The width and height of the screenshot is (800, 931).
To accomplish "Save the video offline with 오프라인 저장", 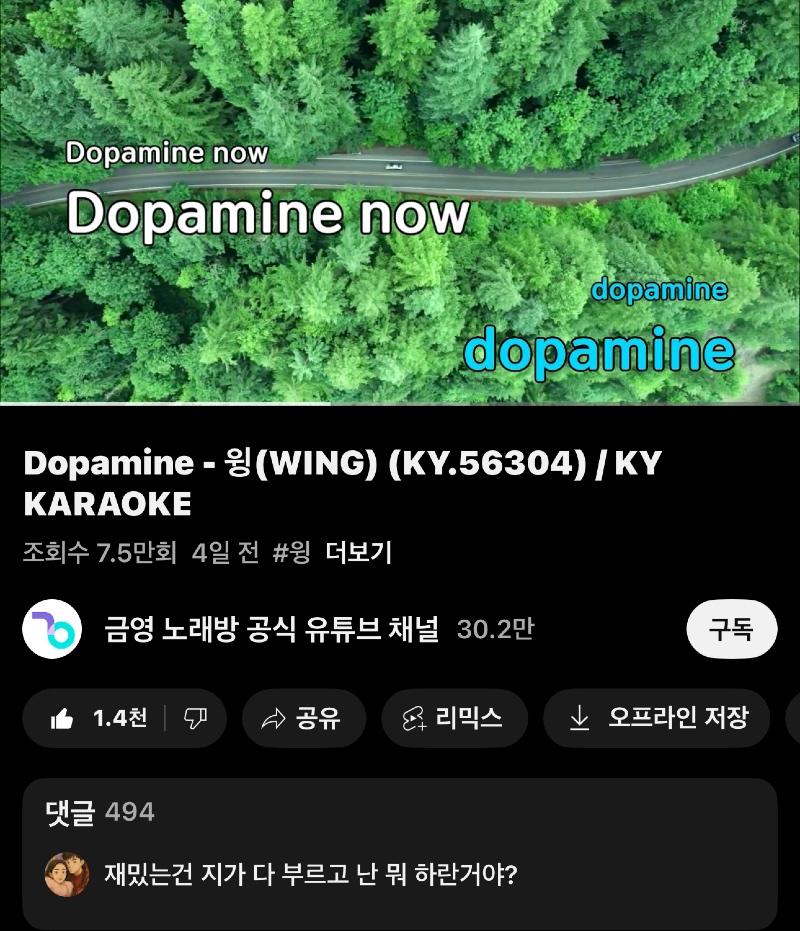I will [657, 718].
